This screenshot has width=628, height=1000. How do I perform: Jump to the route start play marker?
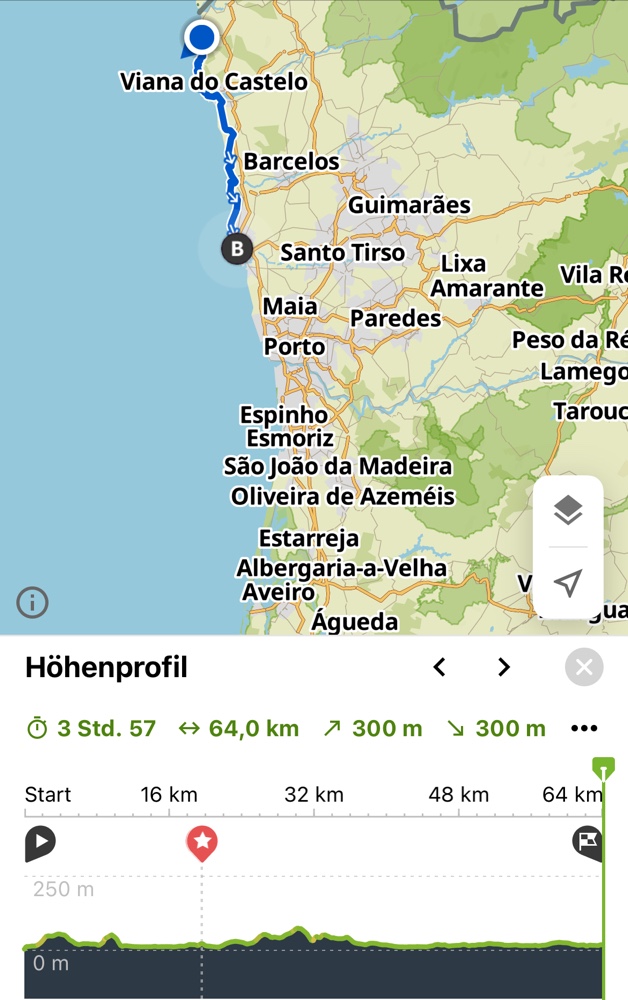[x=40, y=842]
